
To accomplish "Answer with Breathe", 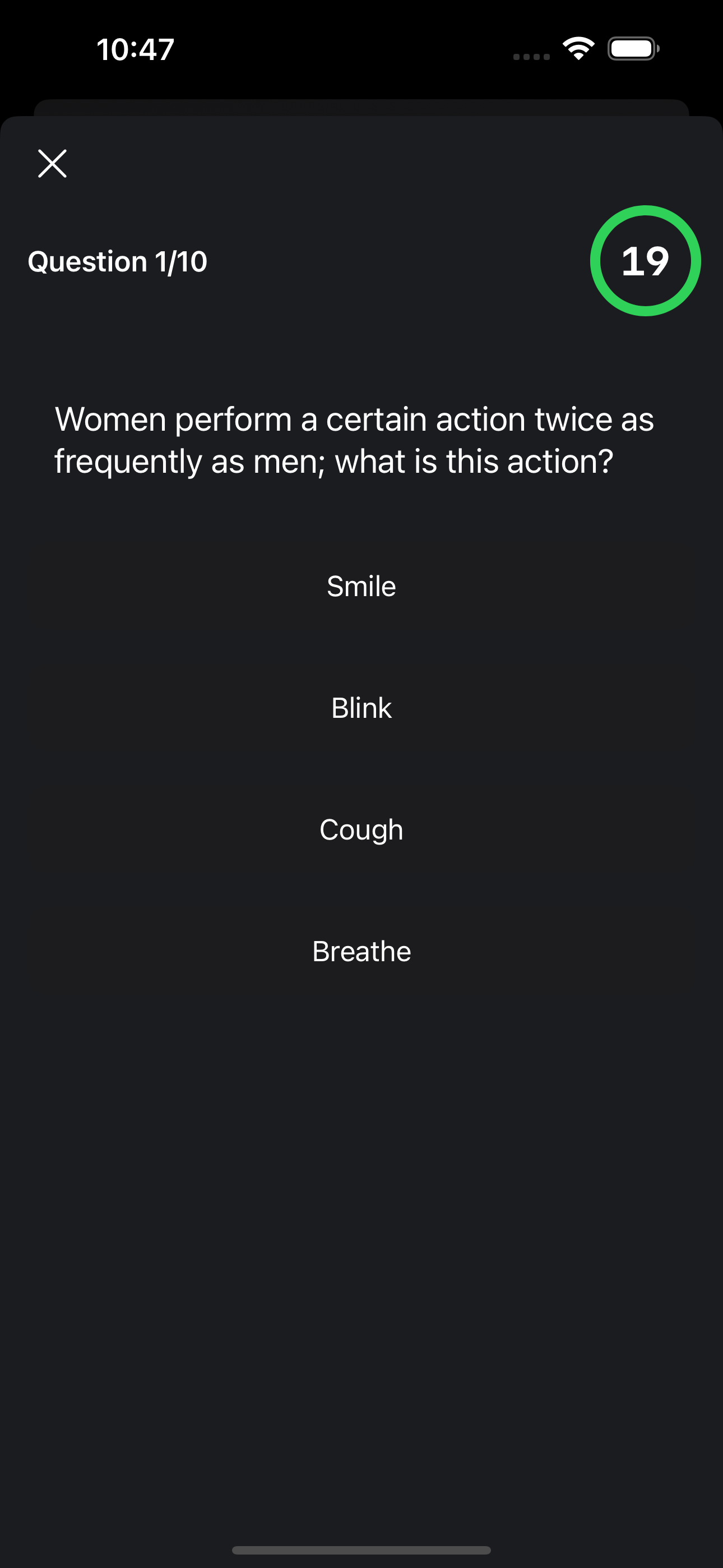I will click(361, 951).
